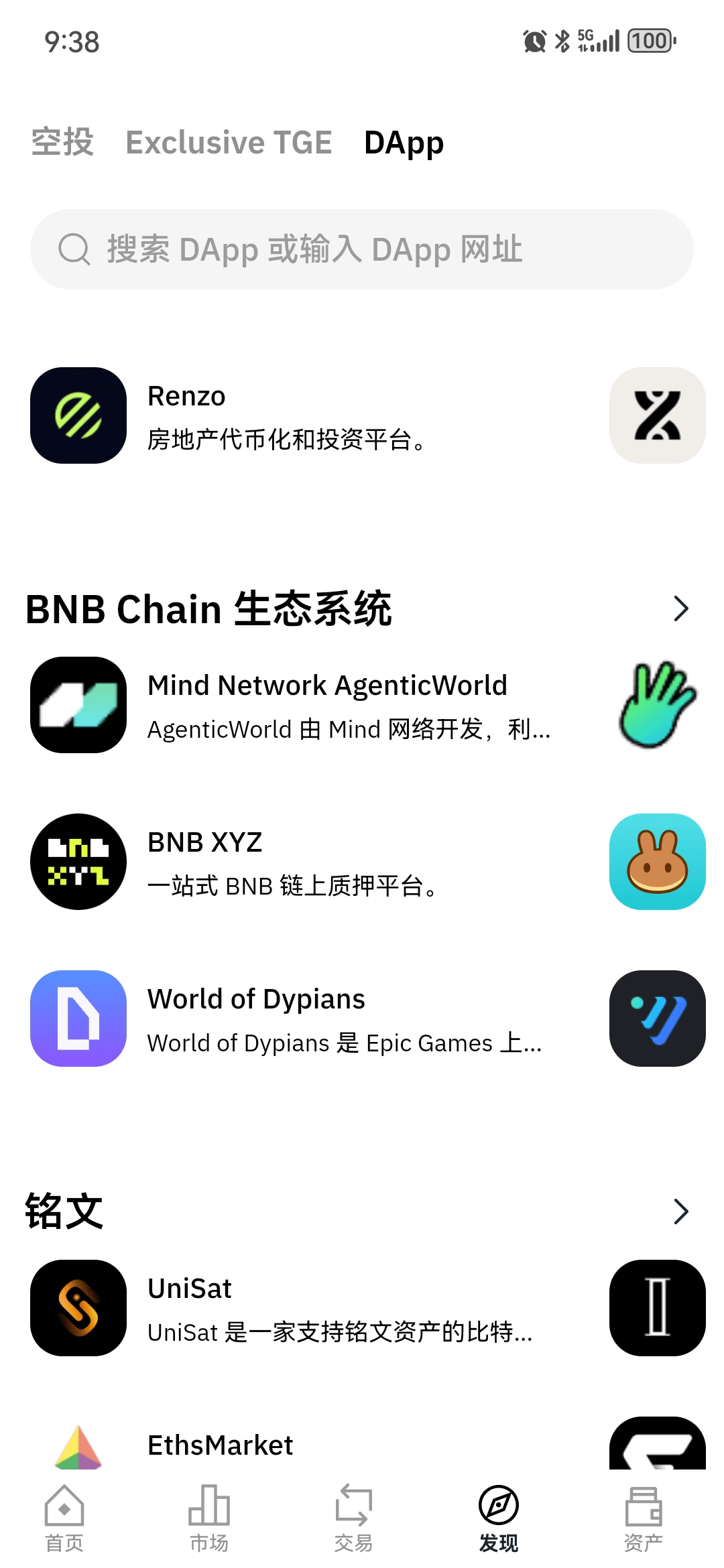
Task: Select the 发现 discover tab
Action: pos(499,1518)
